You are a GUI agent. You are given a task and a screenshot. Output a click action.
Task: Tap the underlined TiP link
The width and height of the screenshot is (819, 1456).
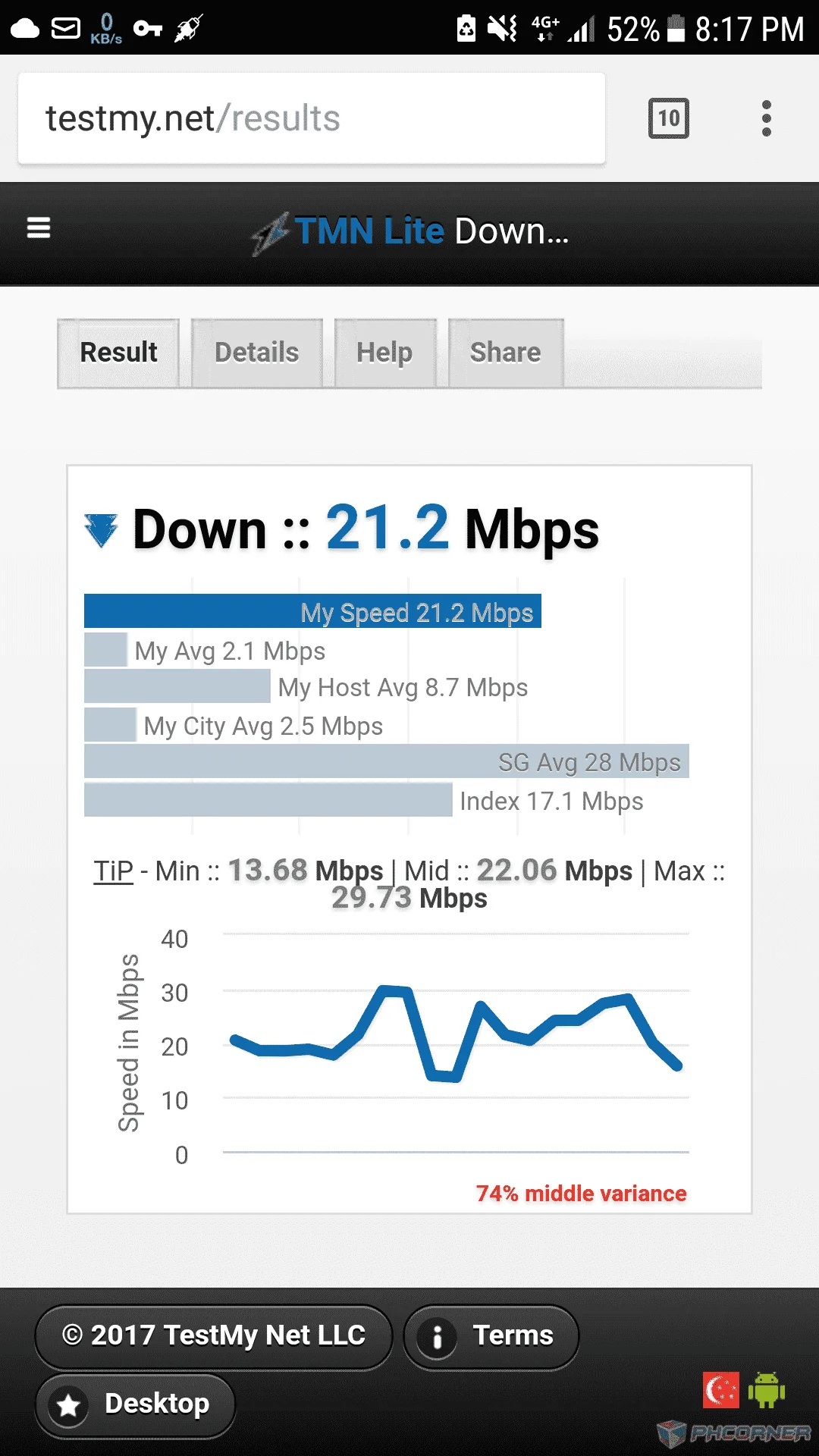(x=113, y=871)
